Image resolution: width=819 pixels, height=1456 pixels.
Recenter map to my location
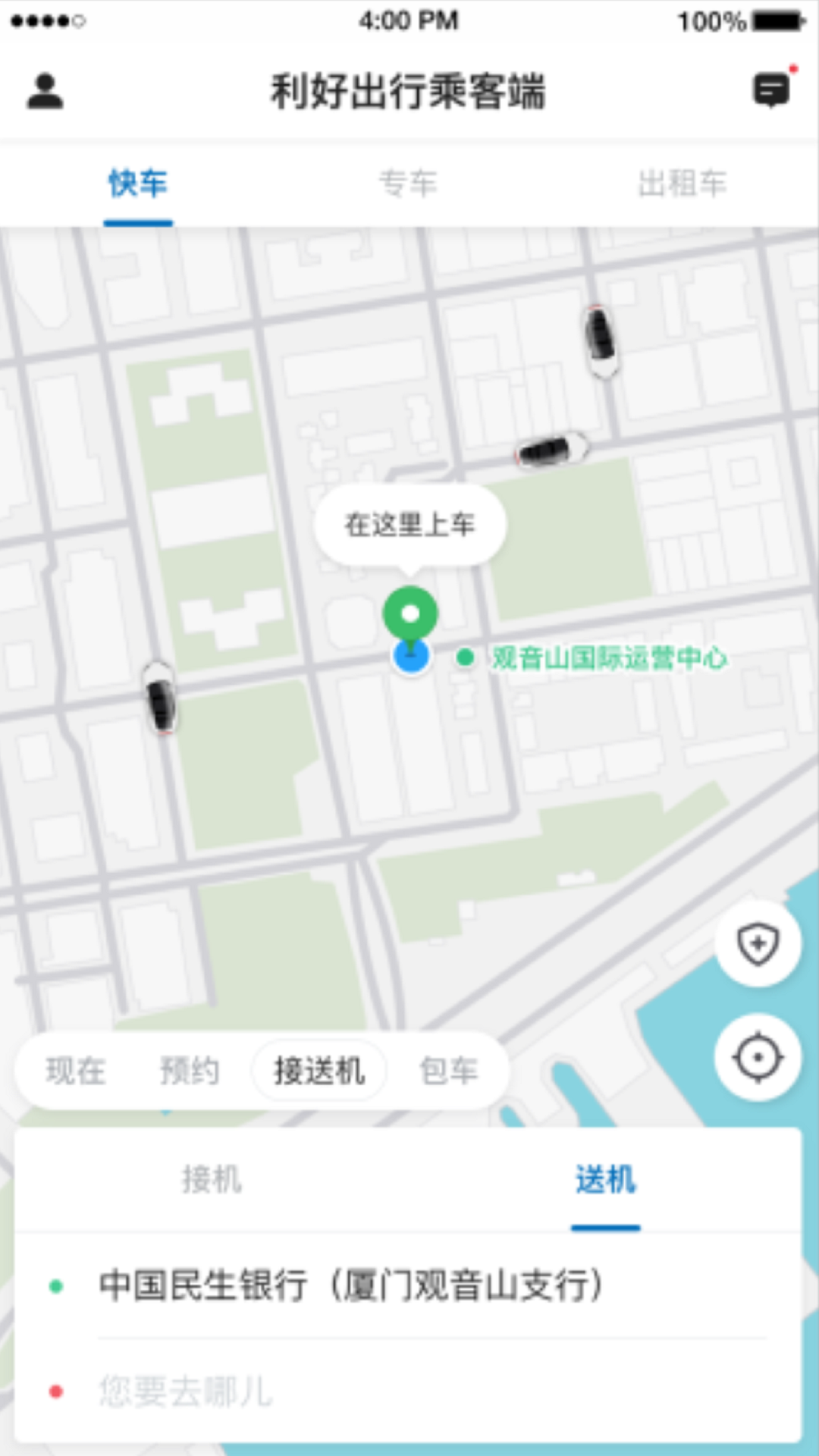[x=758, y=1057]
